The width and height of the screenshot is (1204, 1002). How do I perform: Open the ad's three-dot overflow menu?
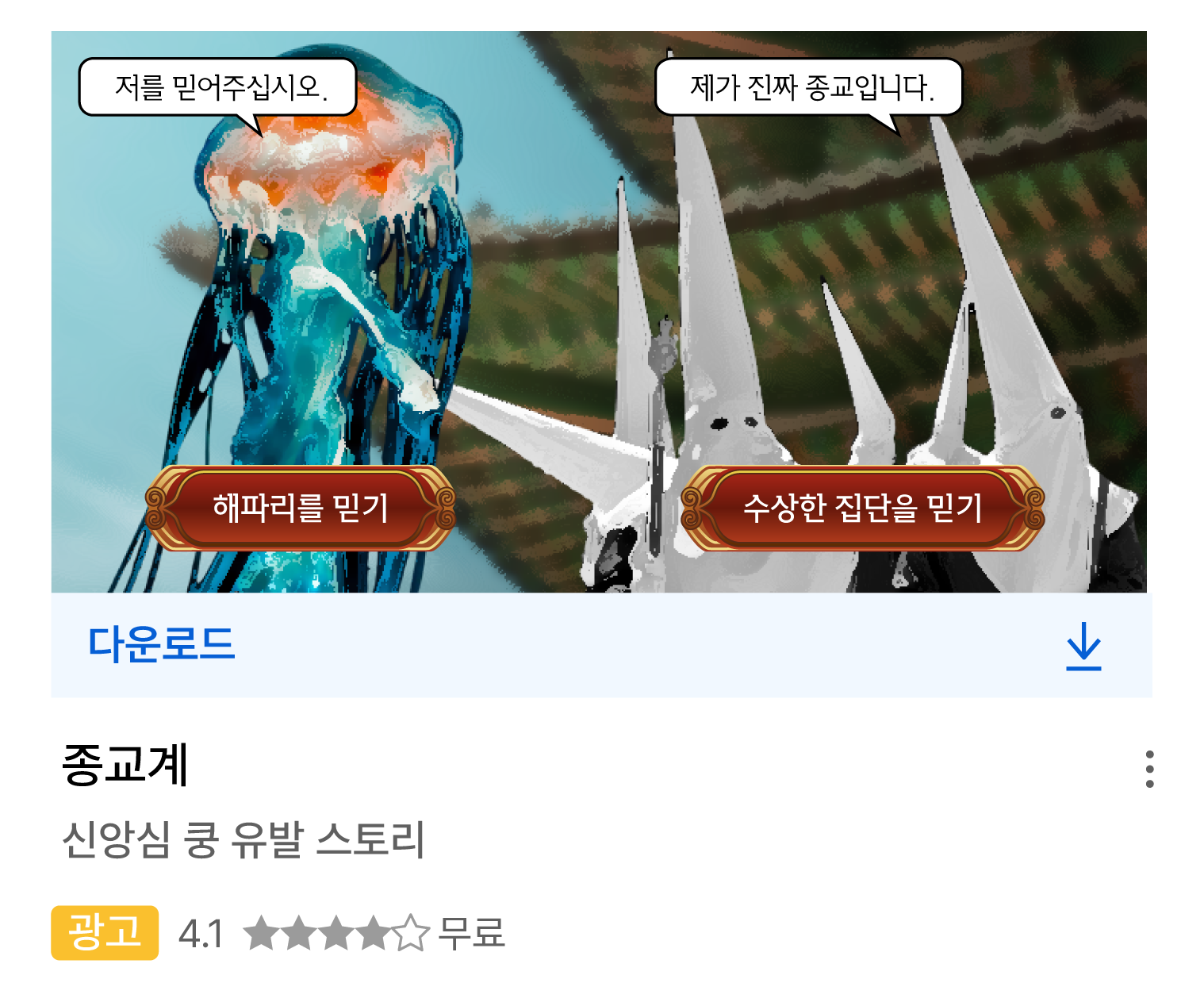tap(1149, 768)
